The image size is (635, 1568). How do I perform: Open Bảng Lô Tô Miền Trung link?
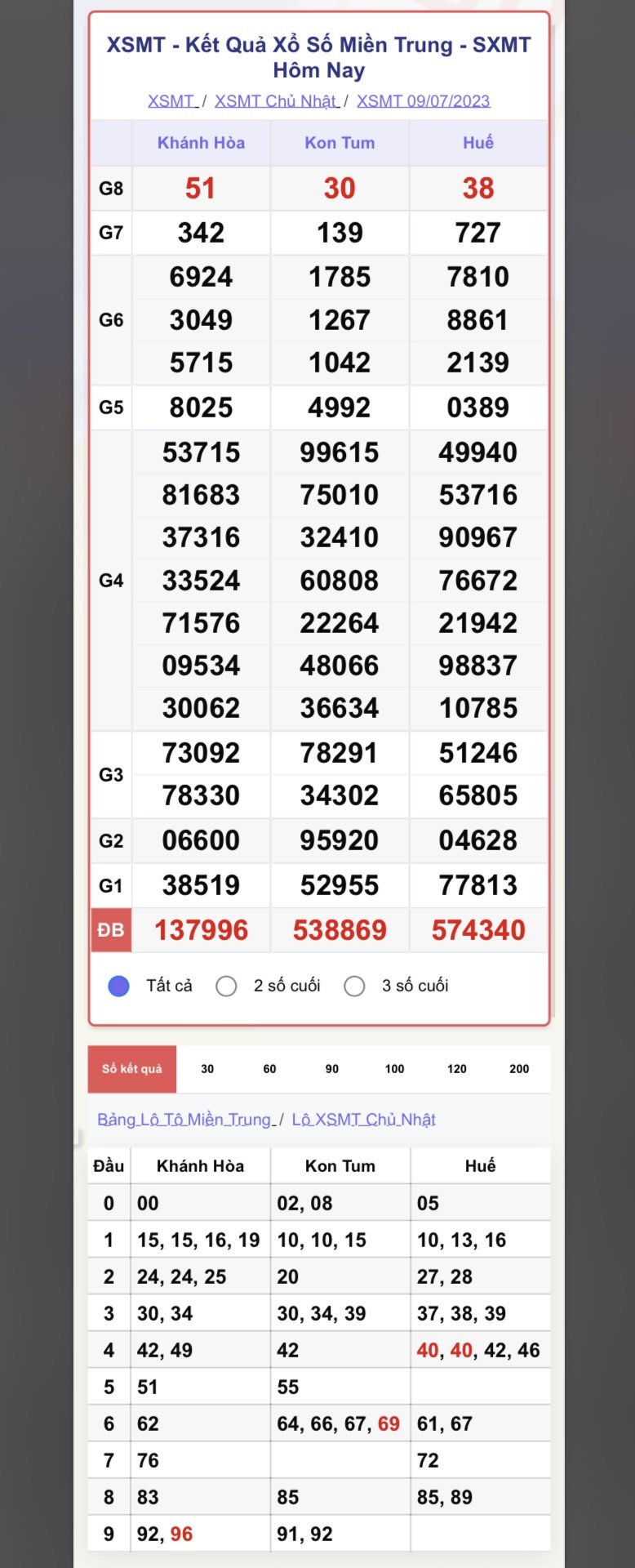tap(184, 1120)
